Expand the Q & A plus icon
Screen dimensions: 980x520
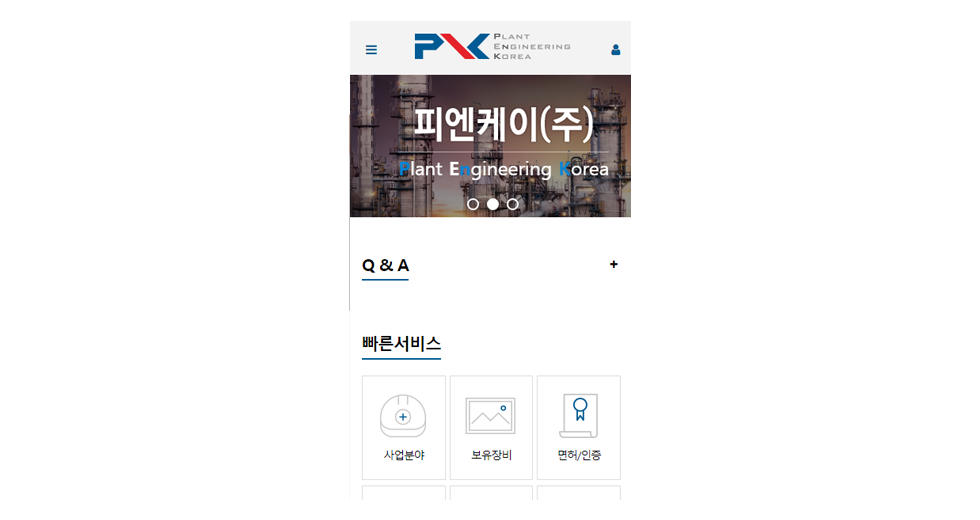coord(613,265)
